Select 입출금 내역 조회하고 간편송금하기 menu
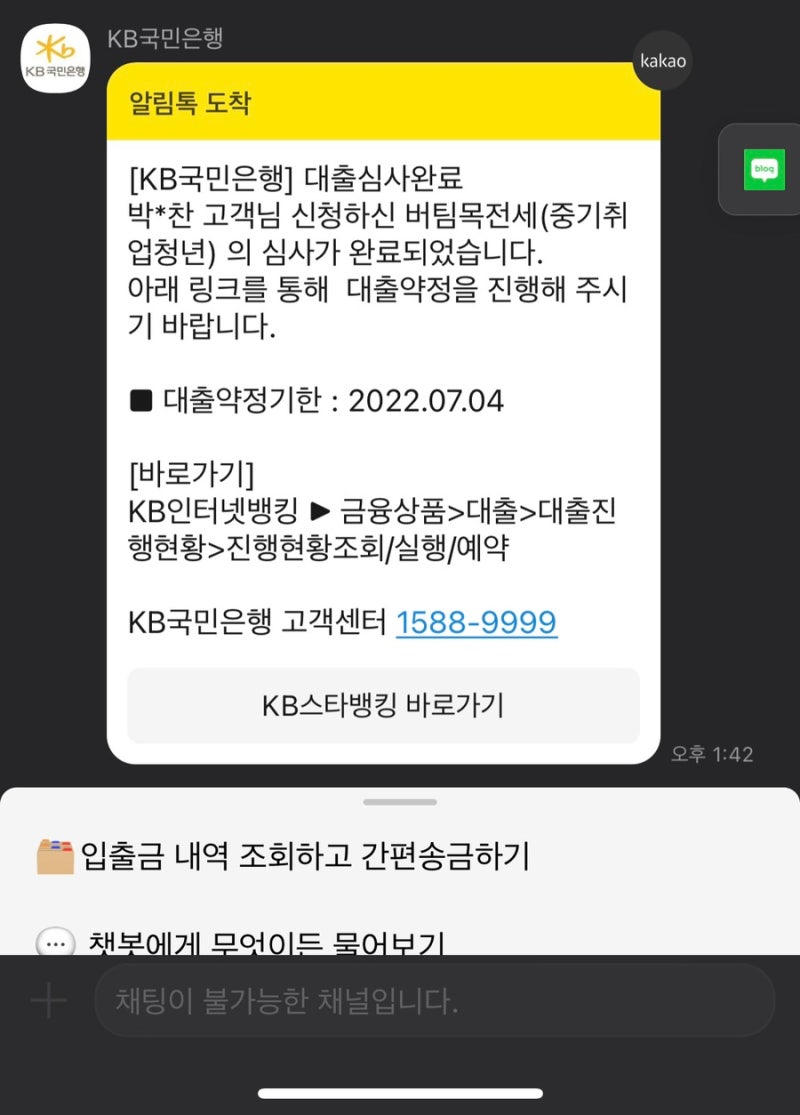This screenshot has height=1115, width=800. click(283, 857)
